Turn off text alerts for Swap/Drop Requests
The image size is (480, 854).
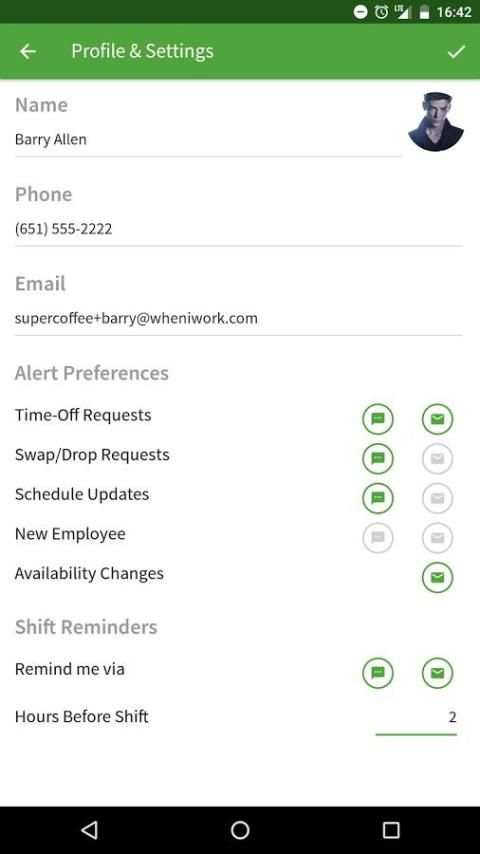[378, 459]
